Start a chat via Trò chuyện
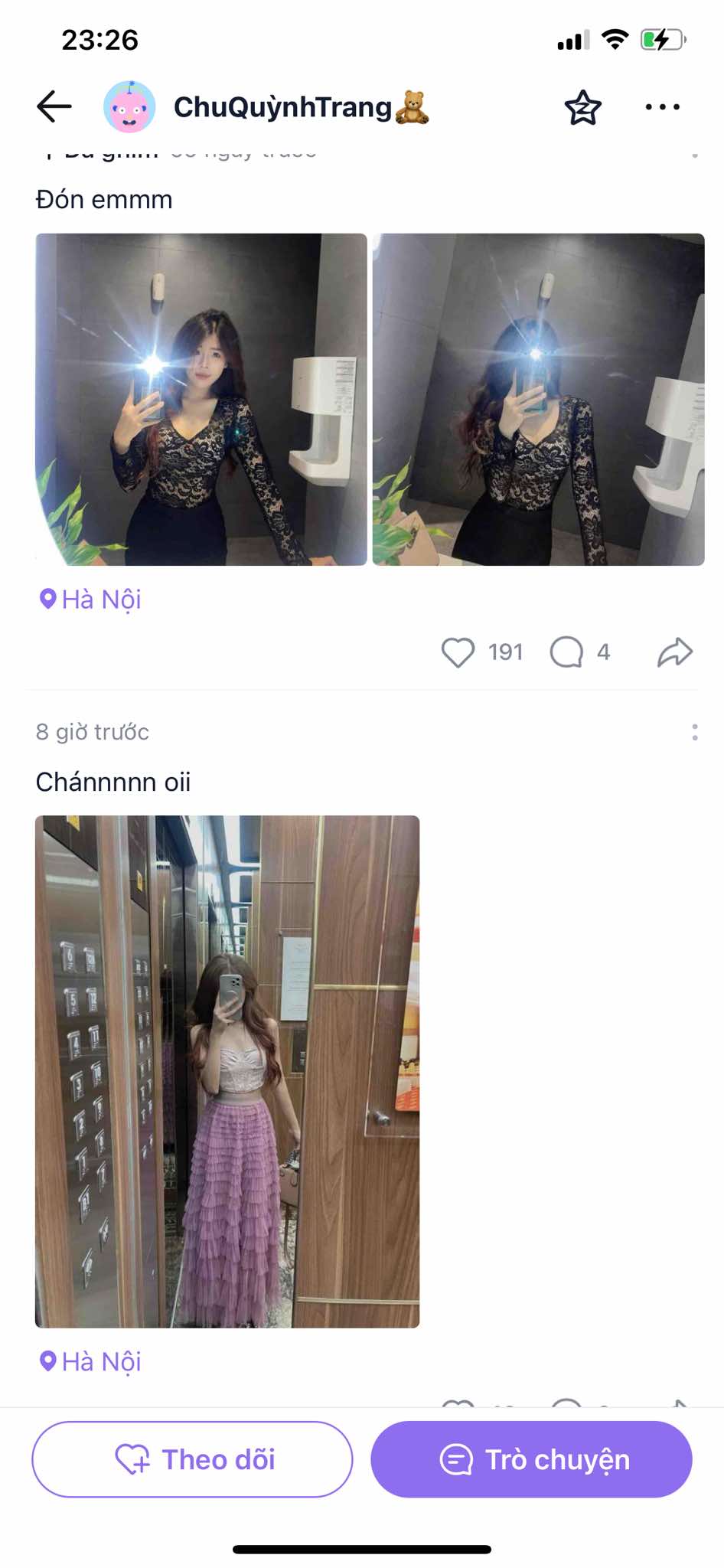The width and height of the screenshot is (724, 1568). (531, 1459)
